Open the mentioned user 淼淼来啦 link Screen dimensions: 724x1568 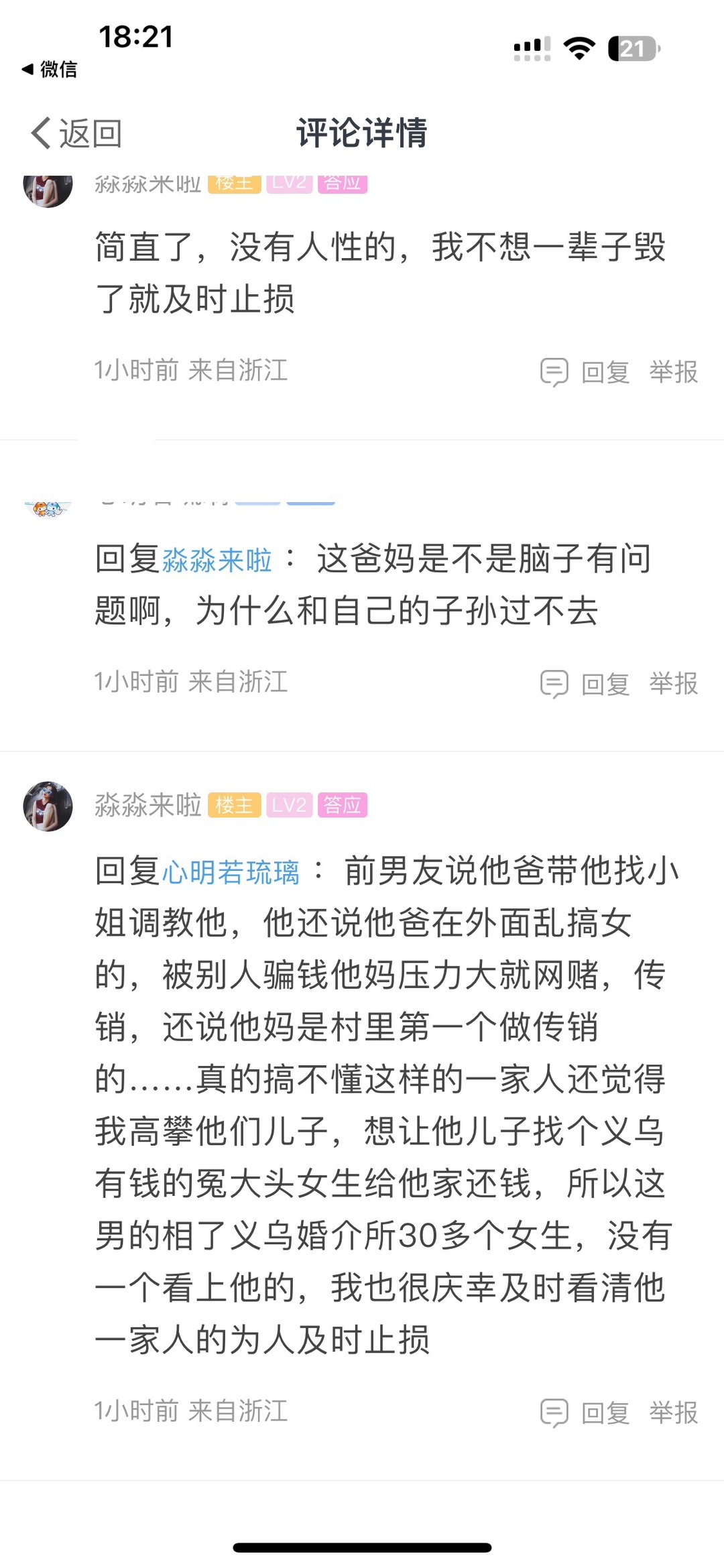coord(217,560)
